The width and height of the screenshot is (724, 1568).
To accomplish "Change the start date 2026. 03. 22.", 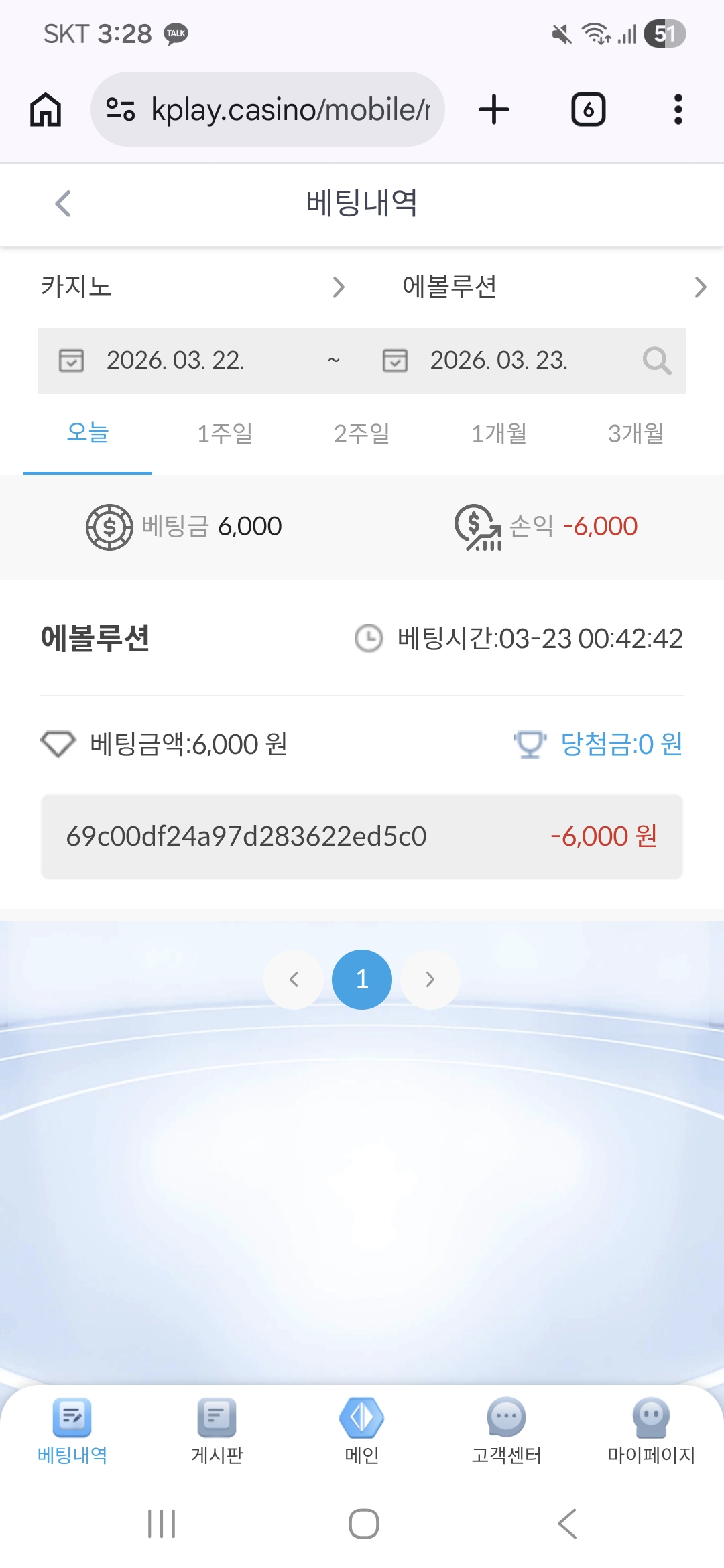I will (176, 361).
